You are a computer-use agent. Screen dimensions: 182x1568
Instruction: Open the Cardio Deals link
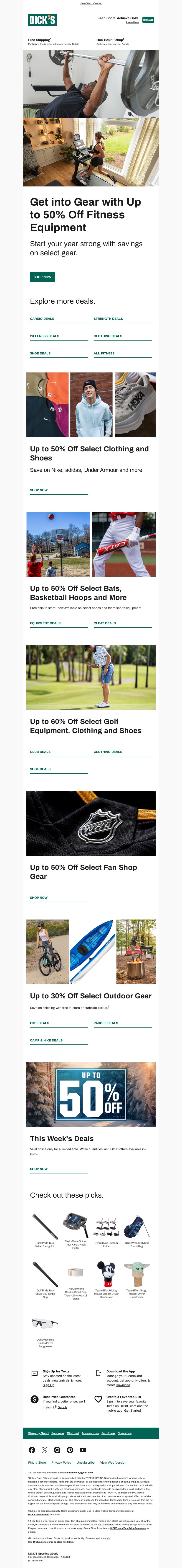click(x=43, y=318)
